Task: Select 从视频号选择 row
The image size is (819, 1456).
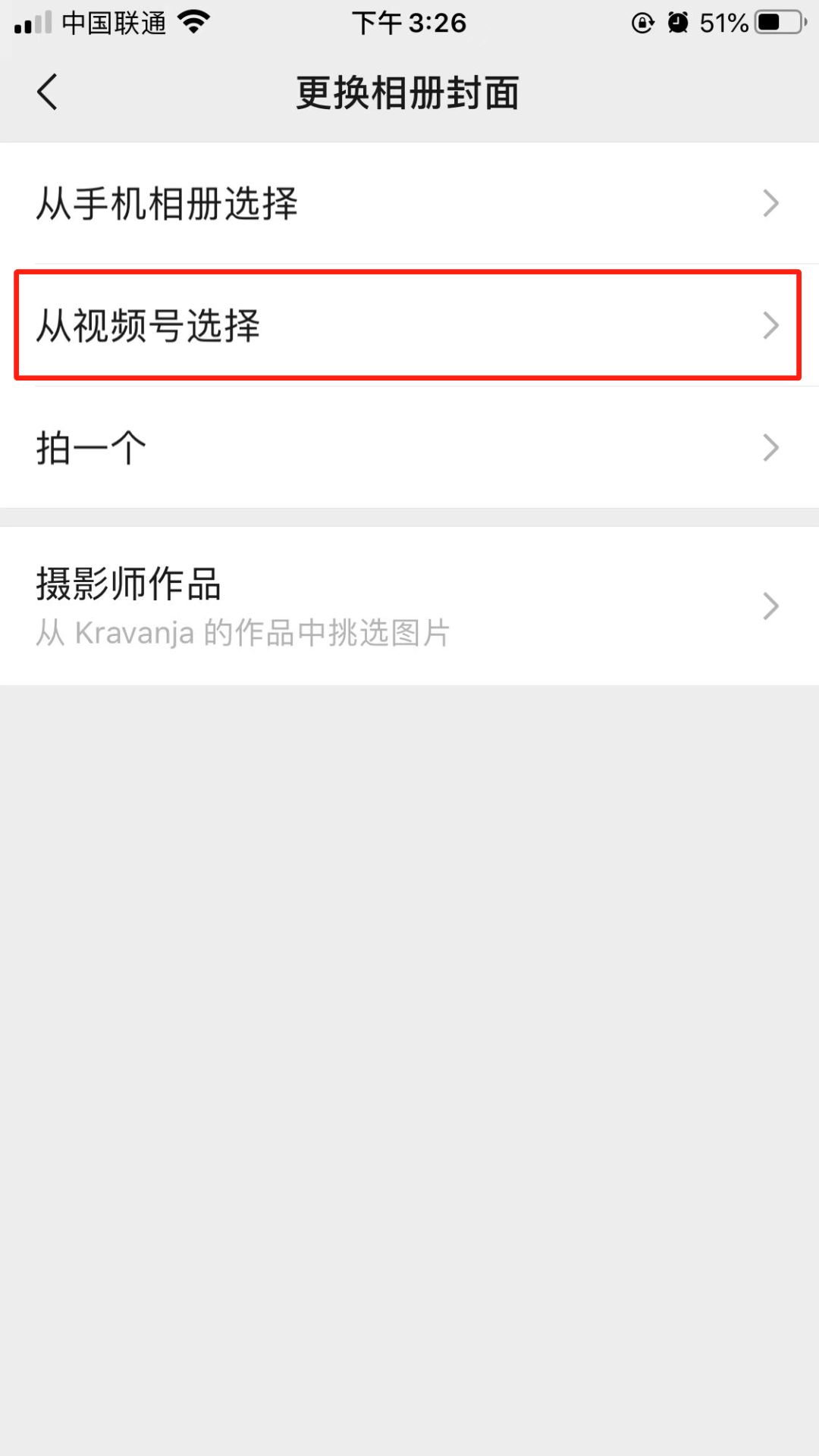Action: [x=409, y=325]
